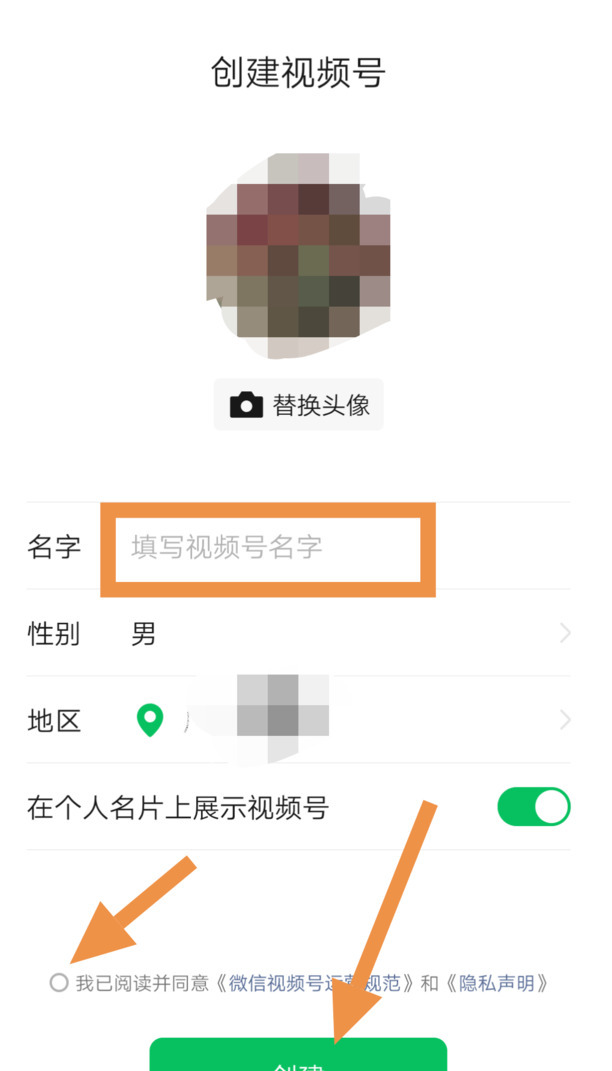Open the 地区 region row
This screenshot has width=612, height=1071.
tap(298, 721)
